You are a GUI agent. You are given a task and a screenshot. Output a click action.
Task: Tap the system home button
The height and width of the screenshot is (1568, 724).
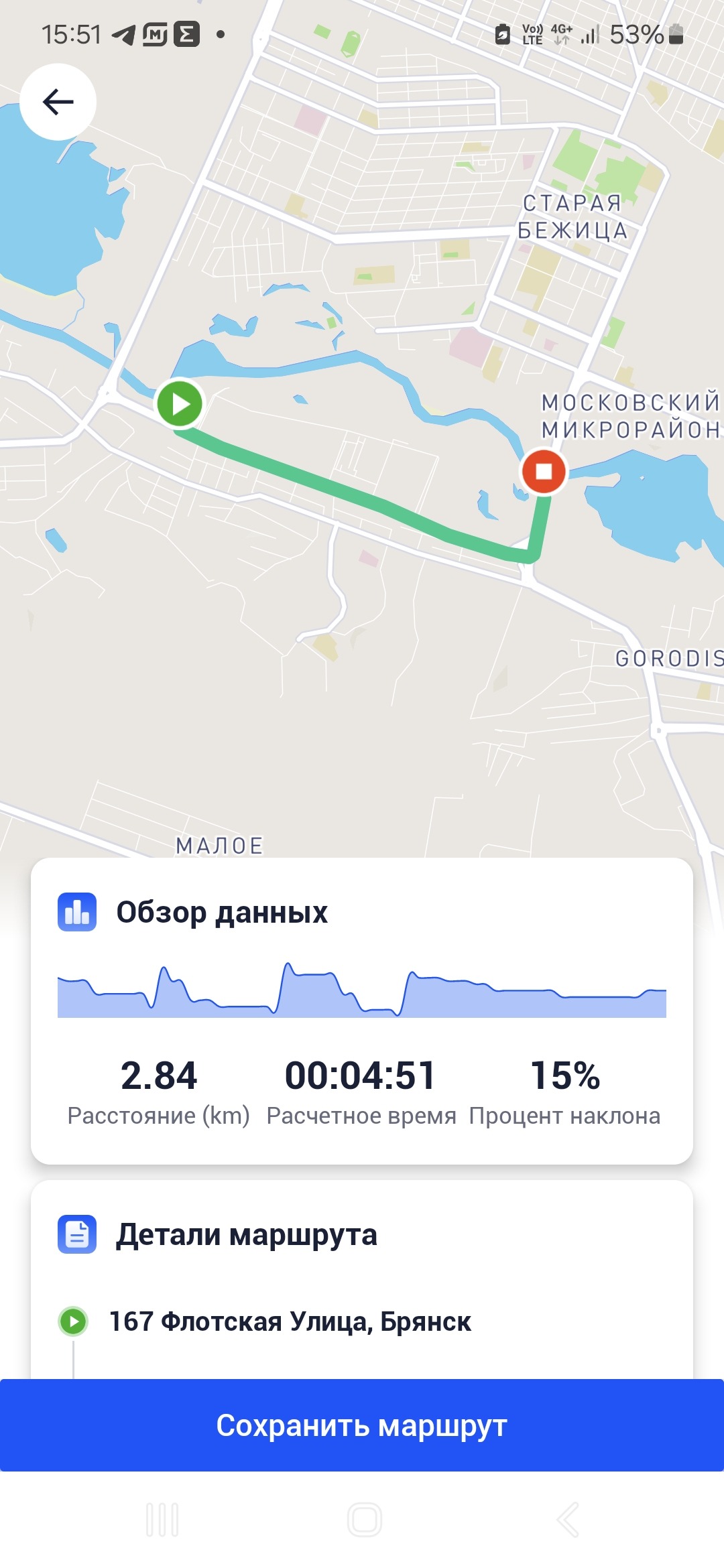(x=365, y=1520)
